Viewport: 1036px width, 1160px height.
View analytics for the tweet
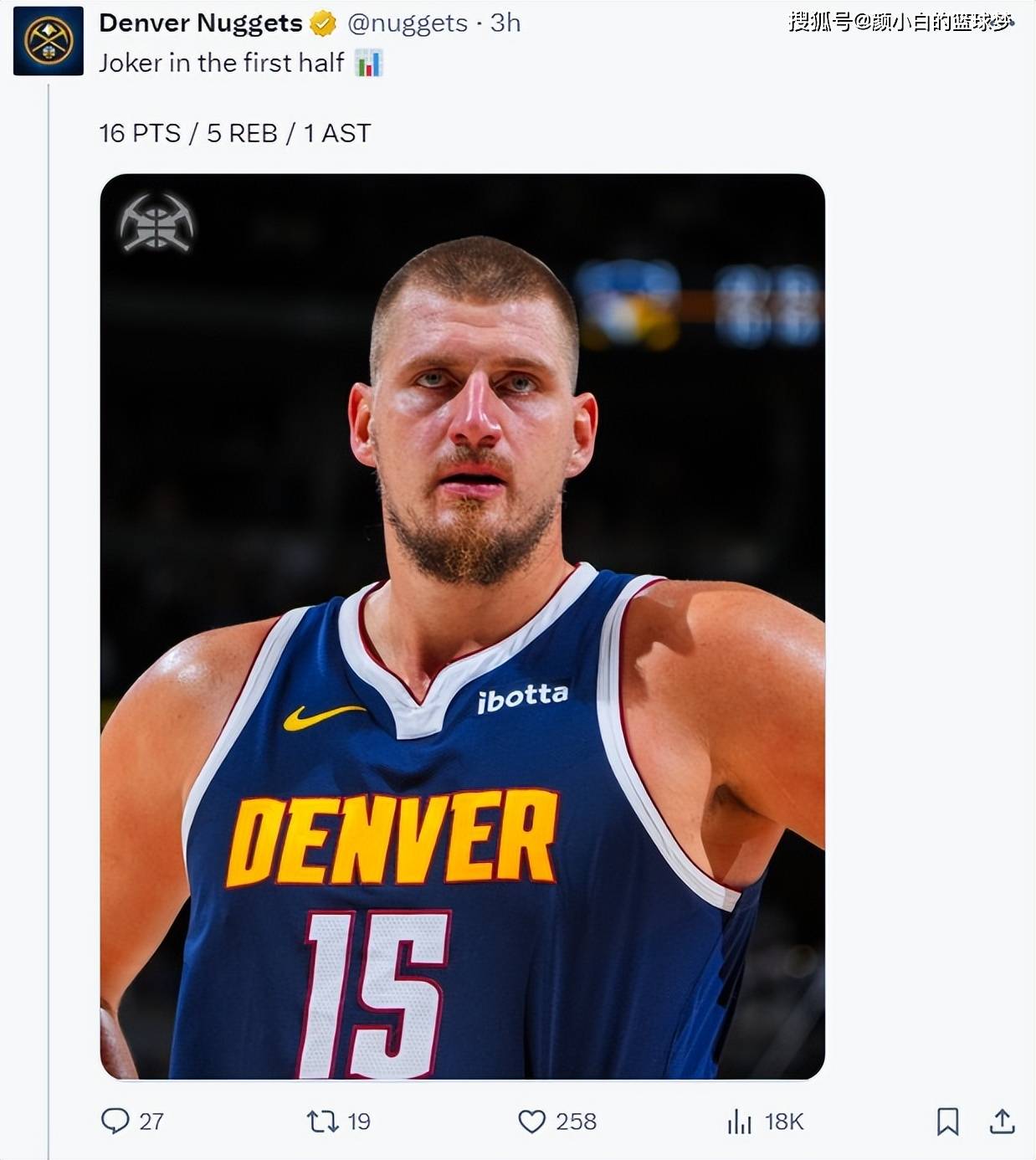(x=740, y=1121)
